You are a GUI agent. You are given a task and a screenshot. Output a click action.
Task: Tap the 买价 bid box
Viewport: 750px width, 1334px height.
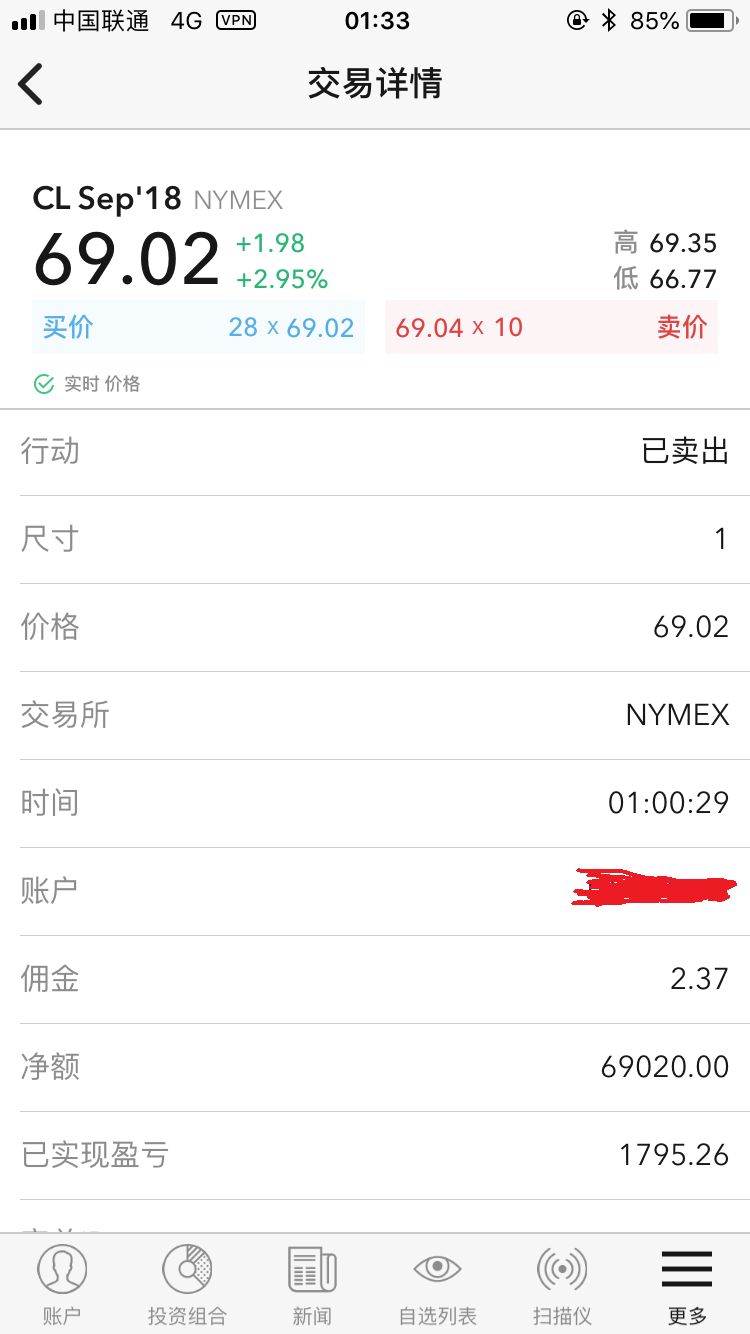pyautogui.click(x=198, y=327)
